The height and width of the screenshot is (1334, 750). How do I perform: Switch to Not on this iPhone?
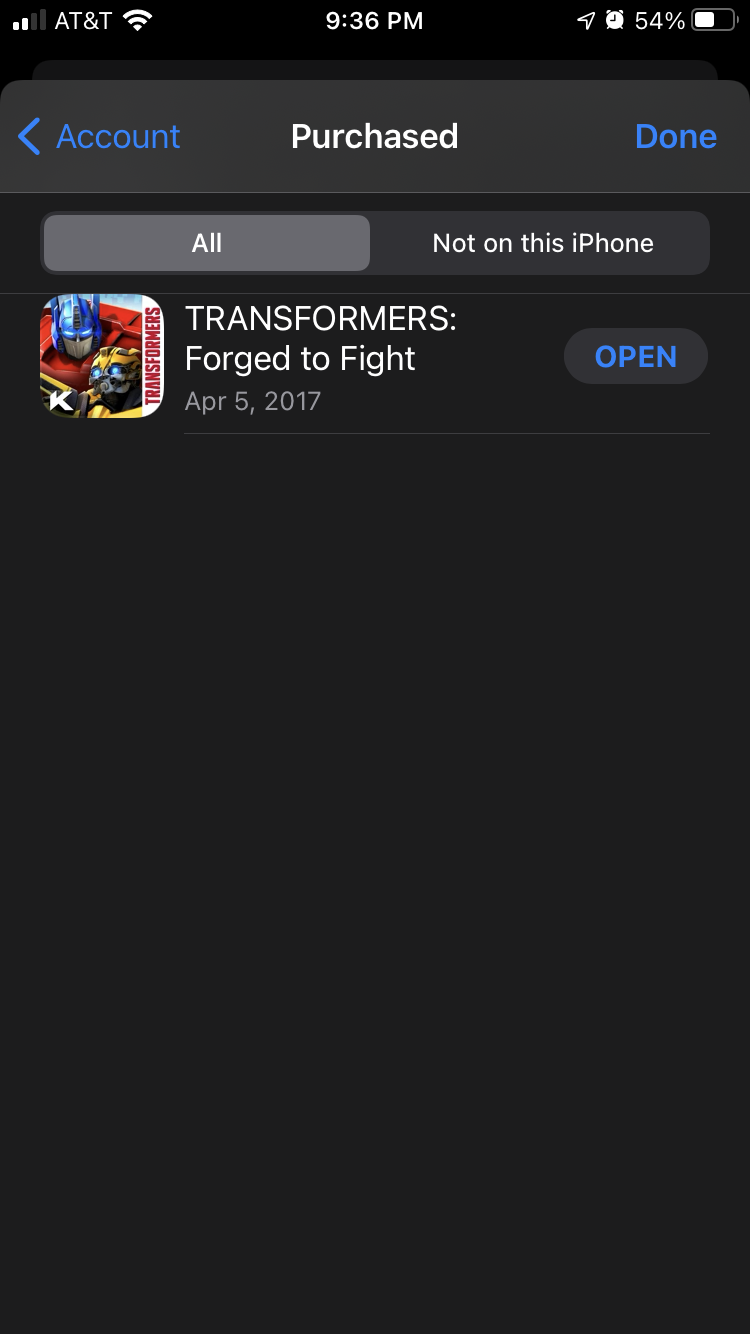[542, 243]
